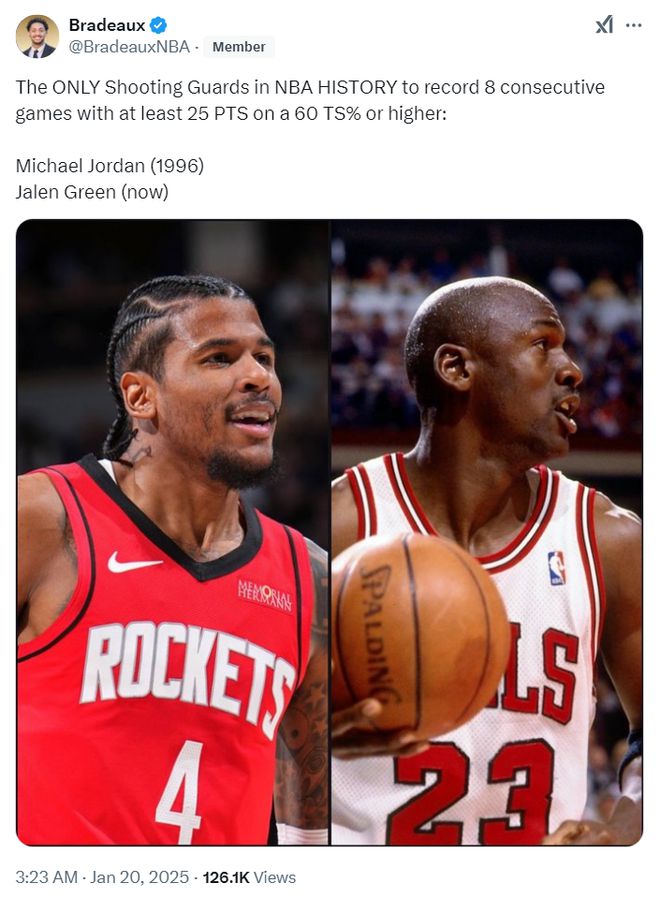View the Michael Jordan photo
The image size is (660, 898).
[487, 532]
